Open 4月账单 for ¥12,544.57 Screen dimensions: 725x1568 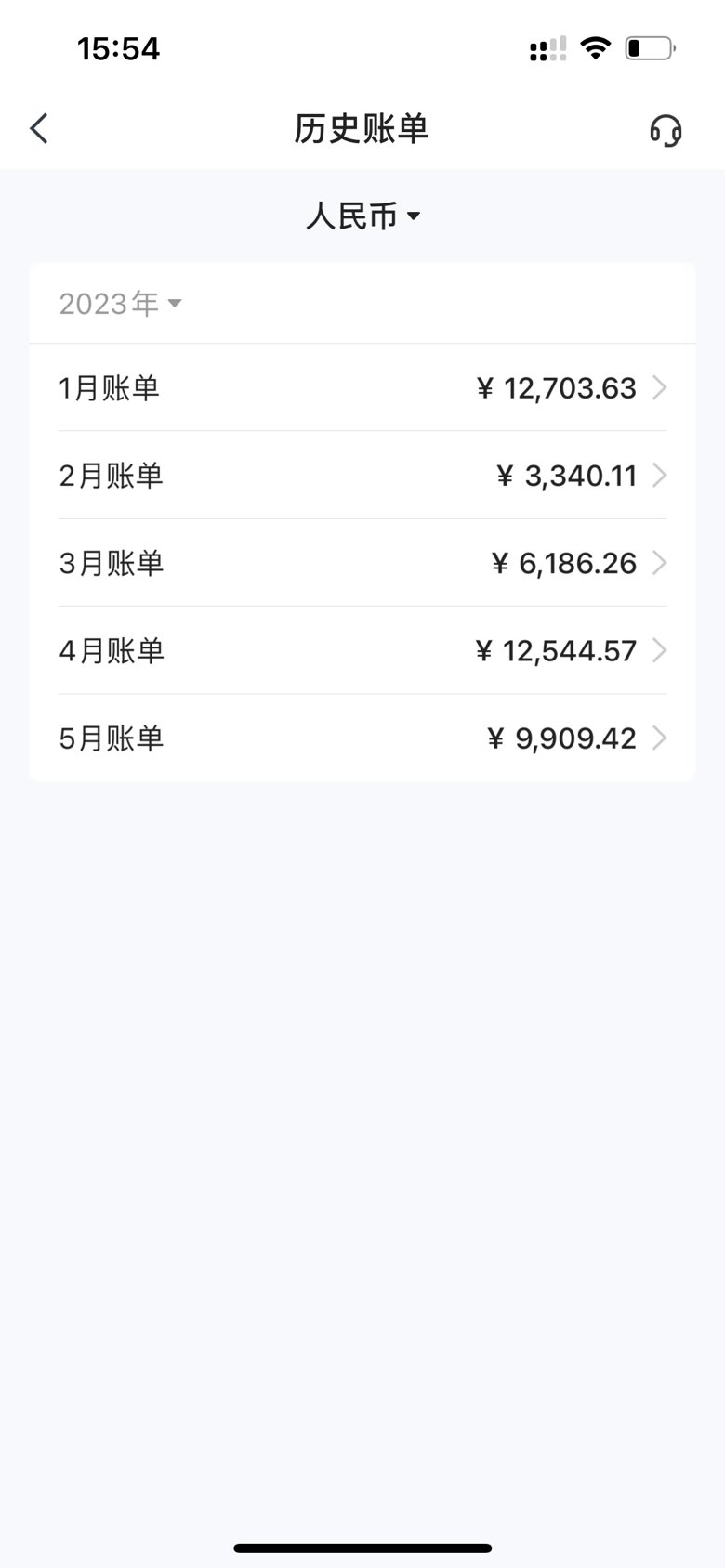coord(362,650)
